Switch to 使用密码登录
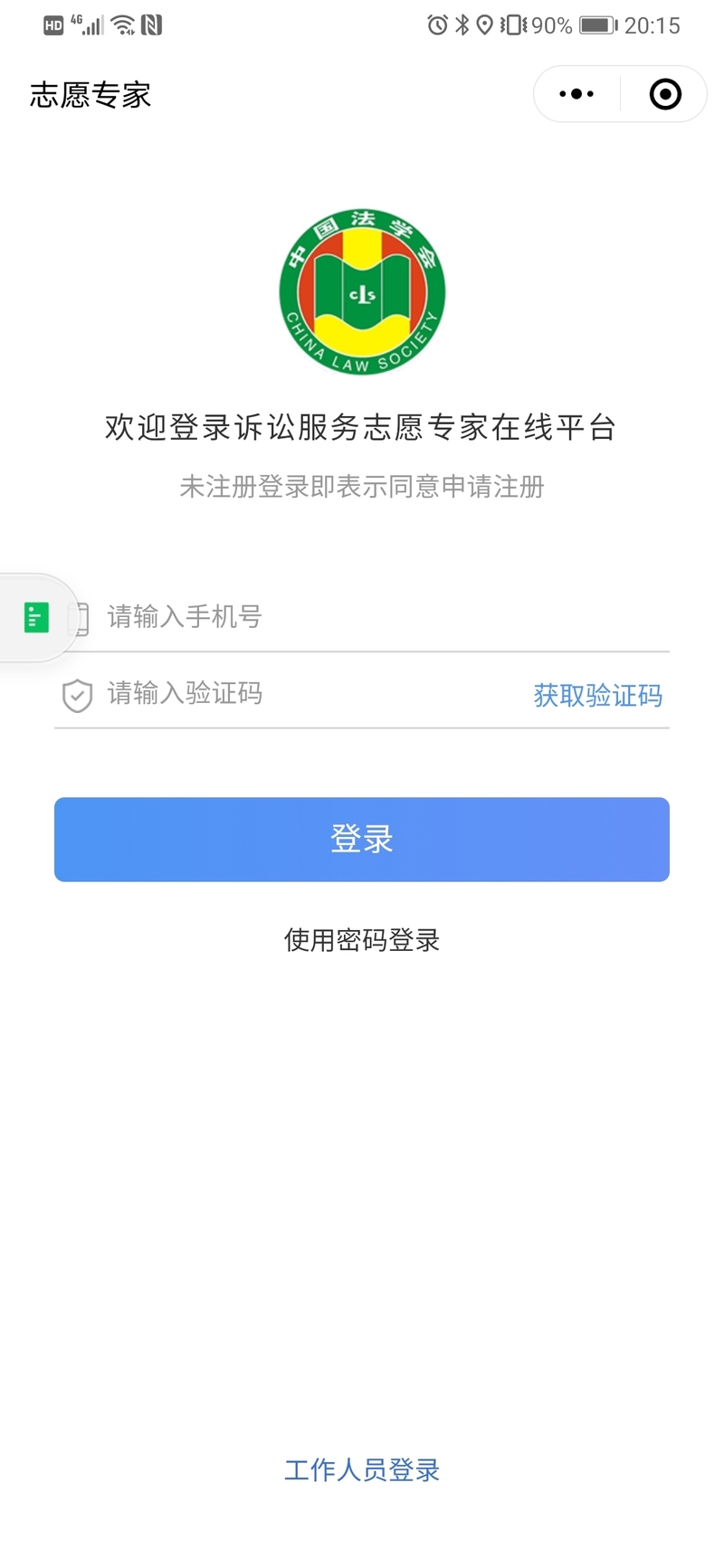 point(362,940)
